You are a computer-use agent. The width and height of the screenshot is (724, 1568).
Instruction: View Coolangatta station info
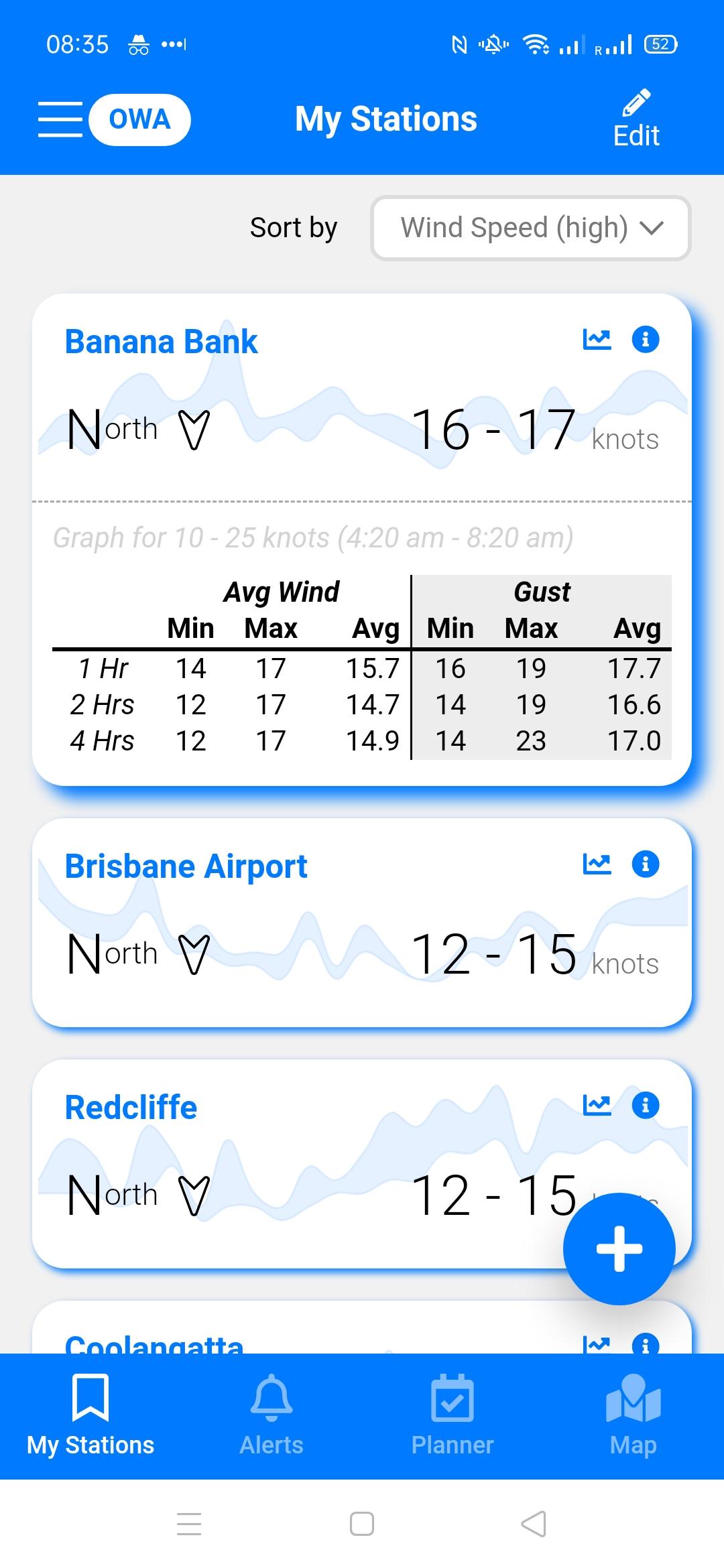646,1344
